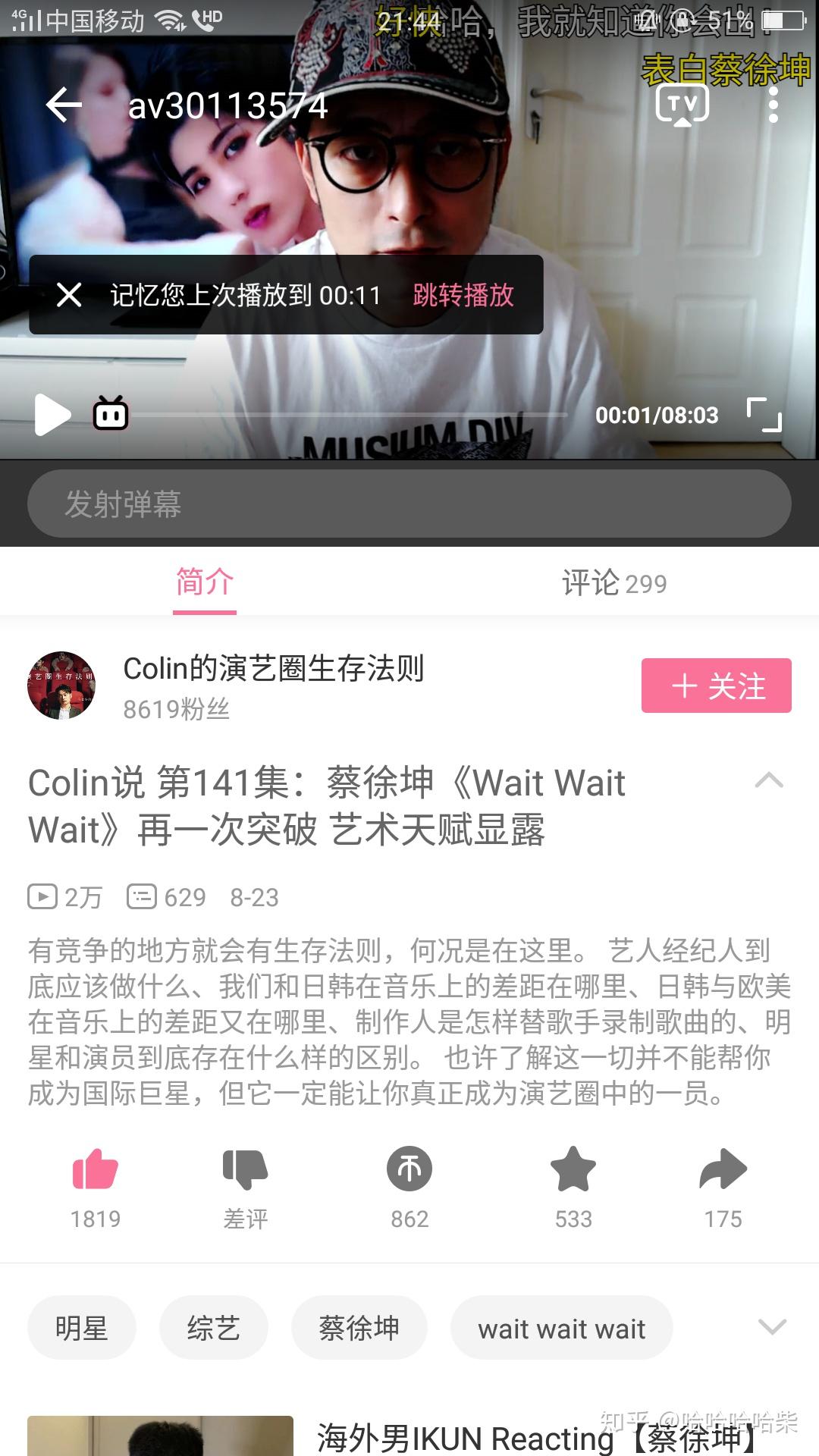Tap 跳转播放 to resume at 00:11
The width and height of the screenshot is (819, 1456).
point(463,295)
